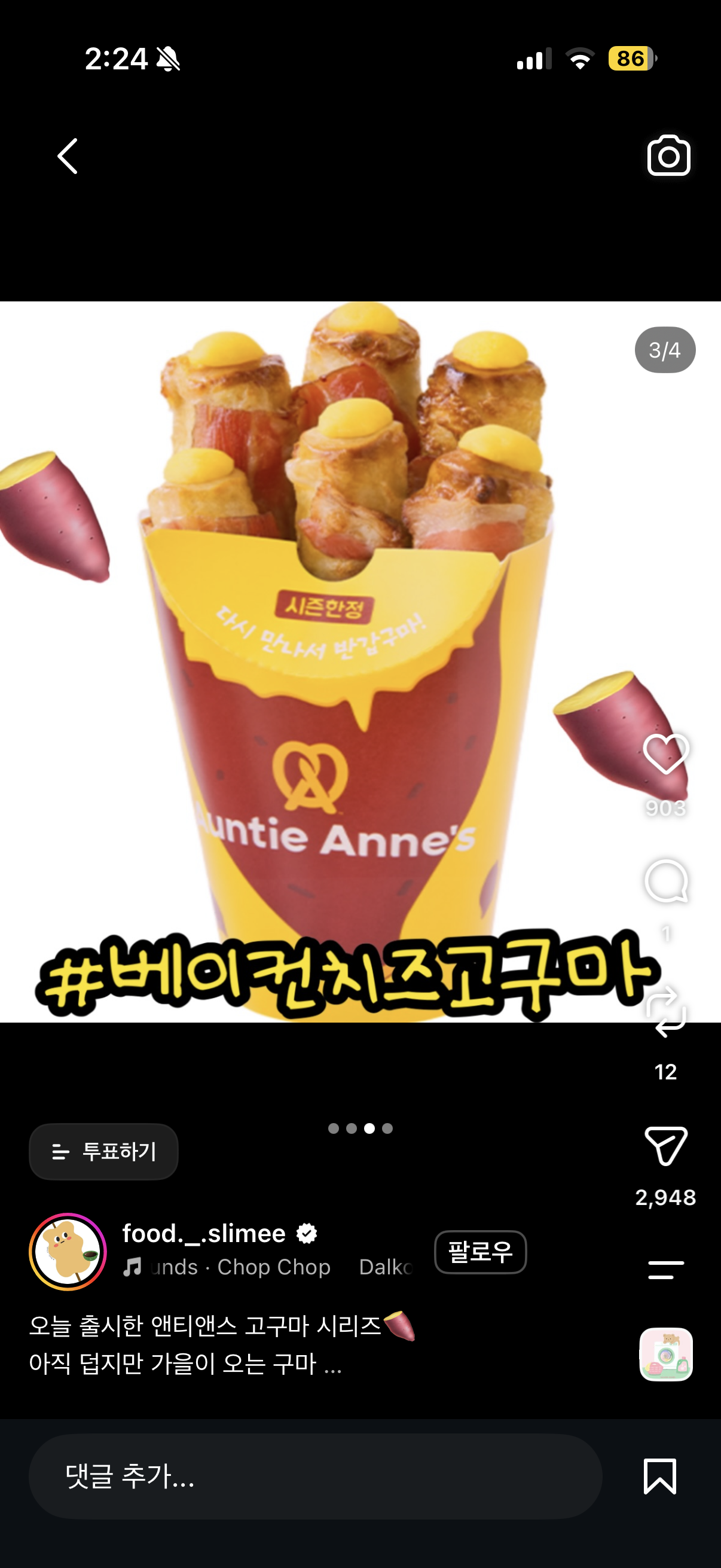Bookmark this post
721x1568 pixels.
point(659,1476)
